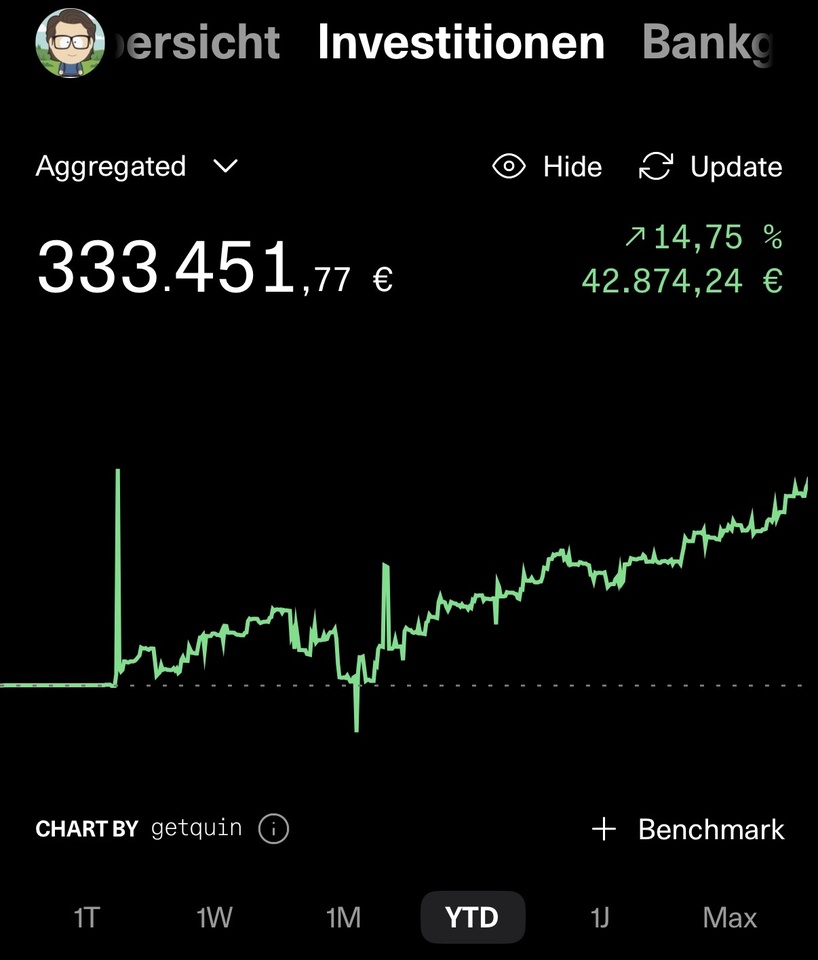Image resolution: width=818 pixels, height=960 pixels.
Task: Select the 1W time range
Action: pos(214,917)
